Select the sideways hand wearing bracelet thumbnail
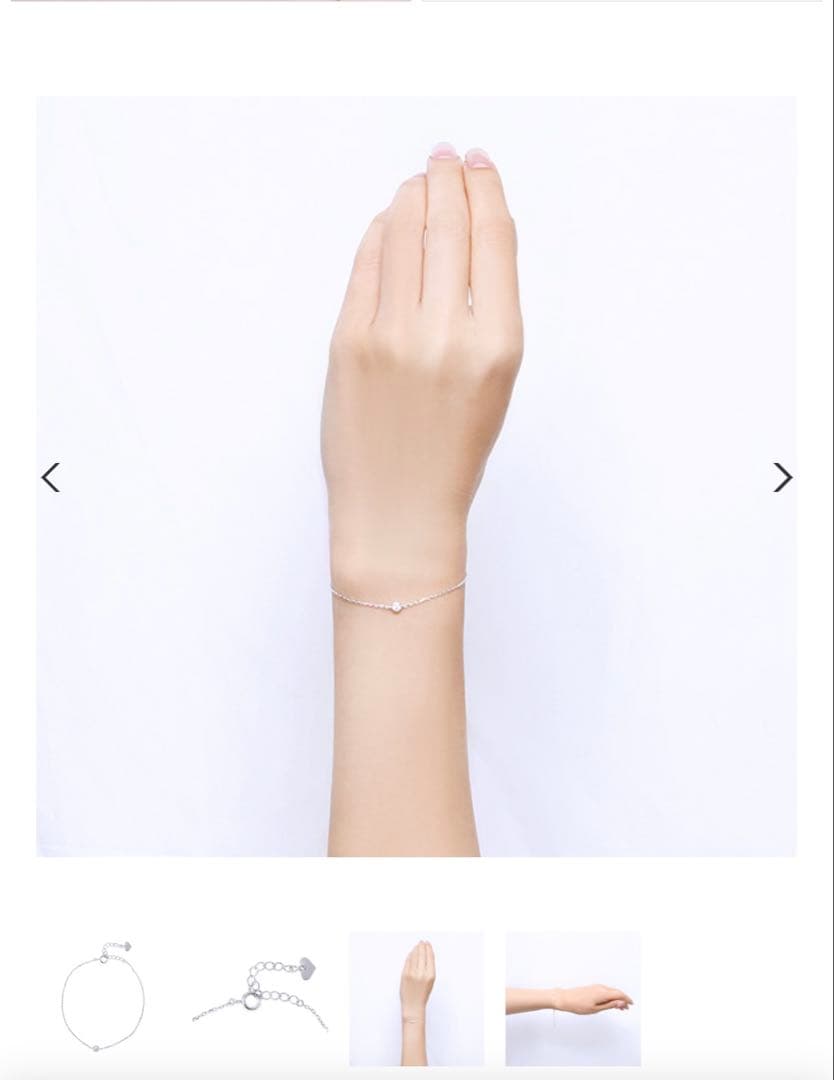Viewport: 834px width, 1080px height. click(572, 998)
